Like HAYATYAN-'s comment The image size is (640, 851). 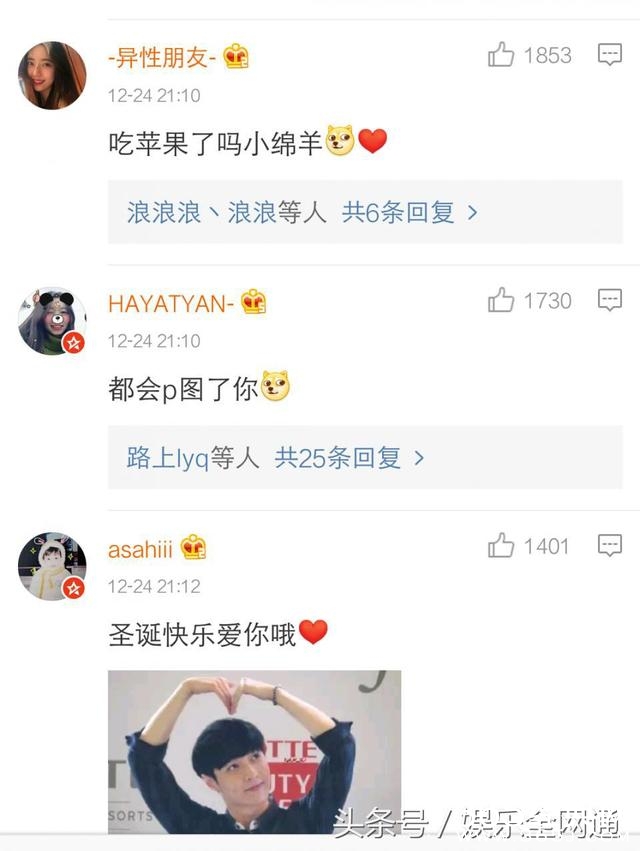point(501,300)
